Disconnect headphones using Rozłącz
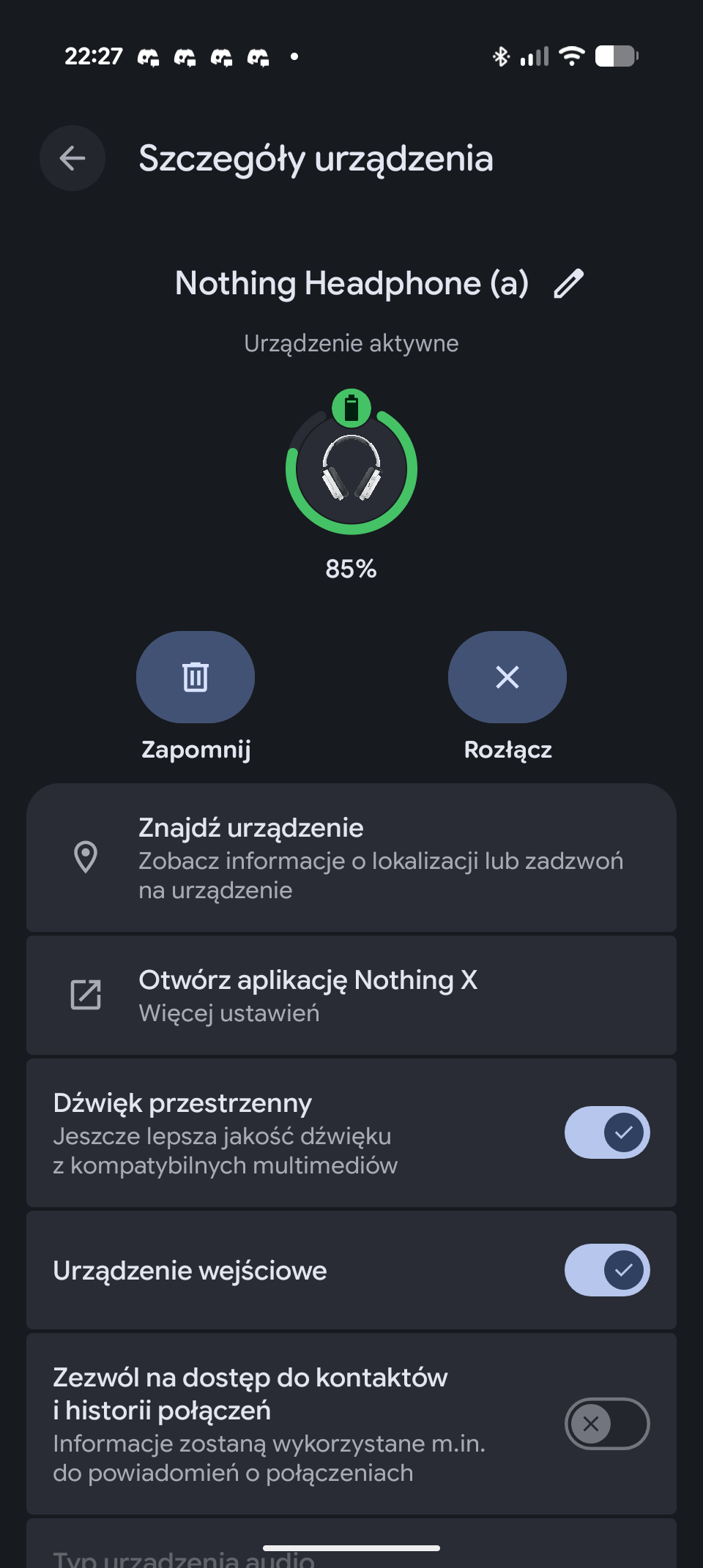The image size is (703, 1568). pyautogui.click(x=507, y=677)
